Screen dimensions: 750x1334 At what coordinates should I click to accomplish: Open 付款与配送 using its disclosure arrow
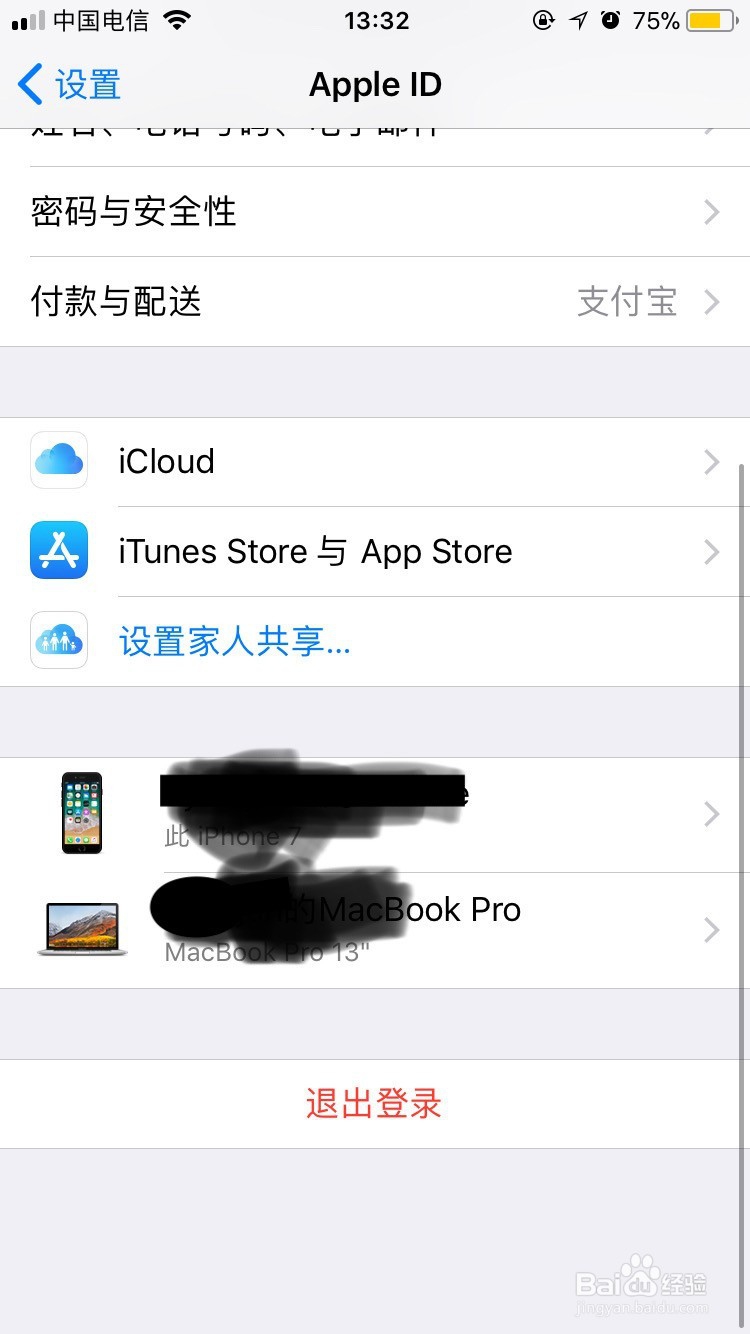[x=711, y=302]
